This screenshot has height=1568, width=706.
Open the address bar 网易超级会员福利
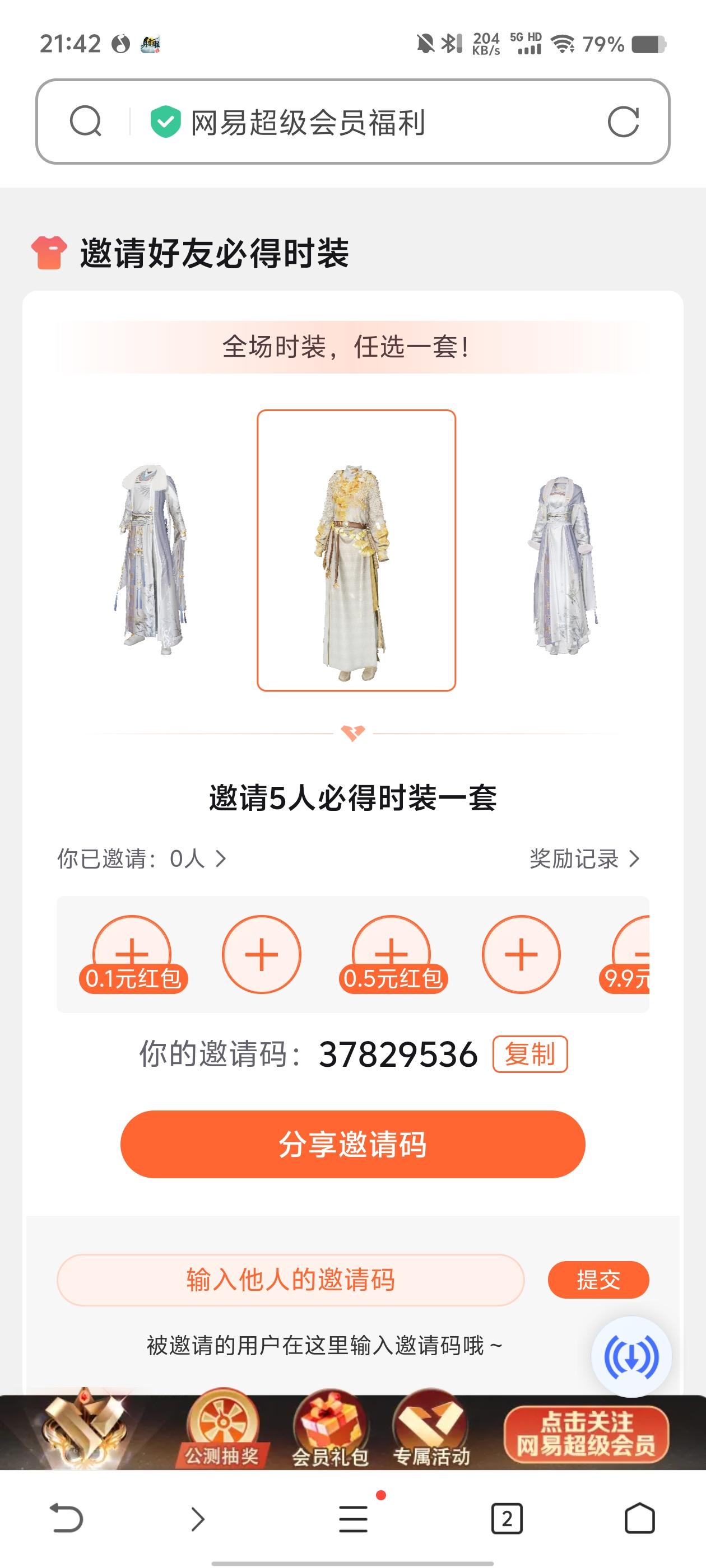308,122
